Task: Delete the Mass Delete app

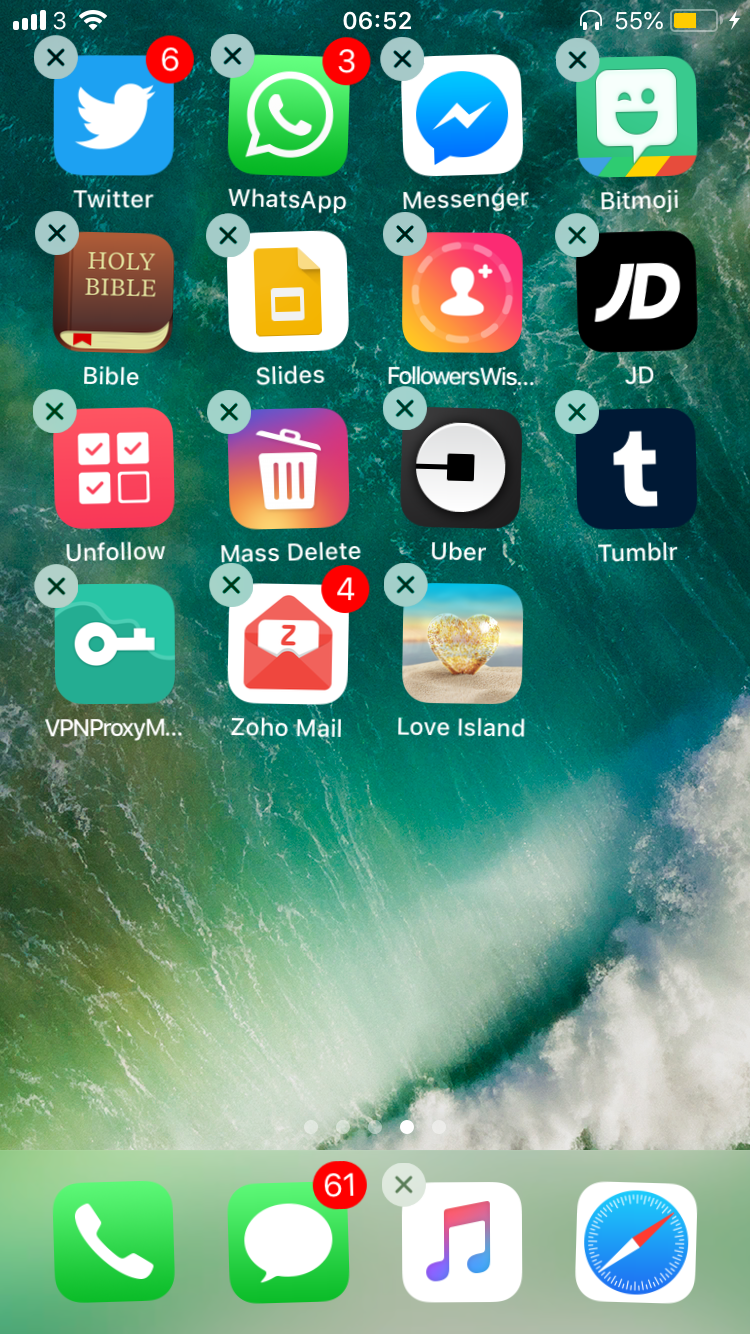Action: tap(227, 411)
